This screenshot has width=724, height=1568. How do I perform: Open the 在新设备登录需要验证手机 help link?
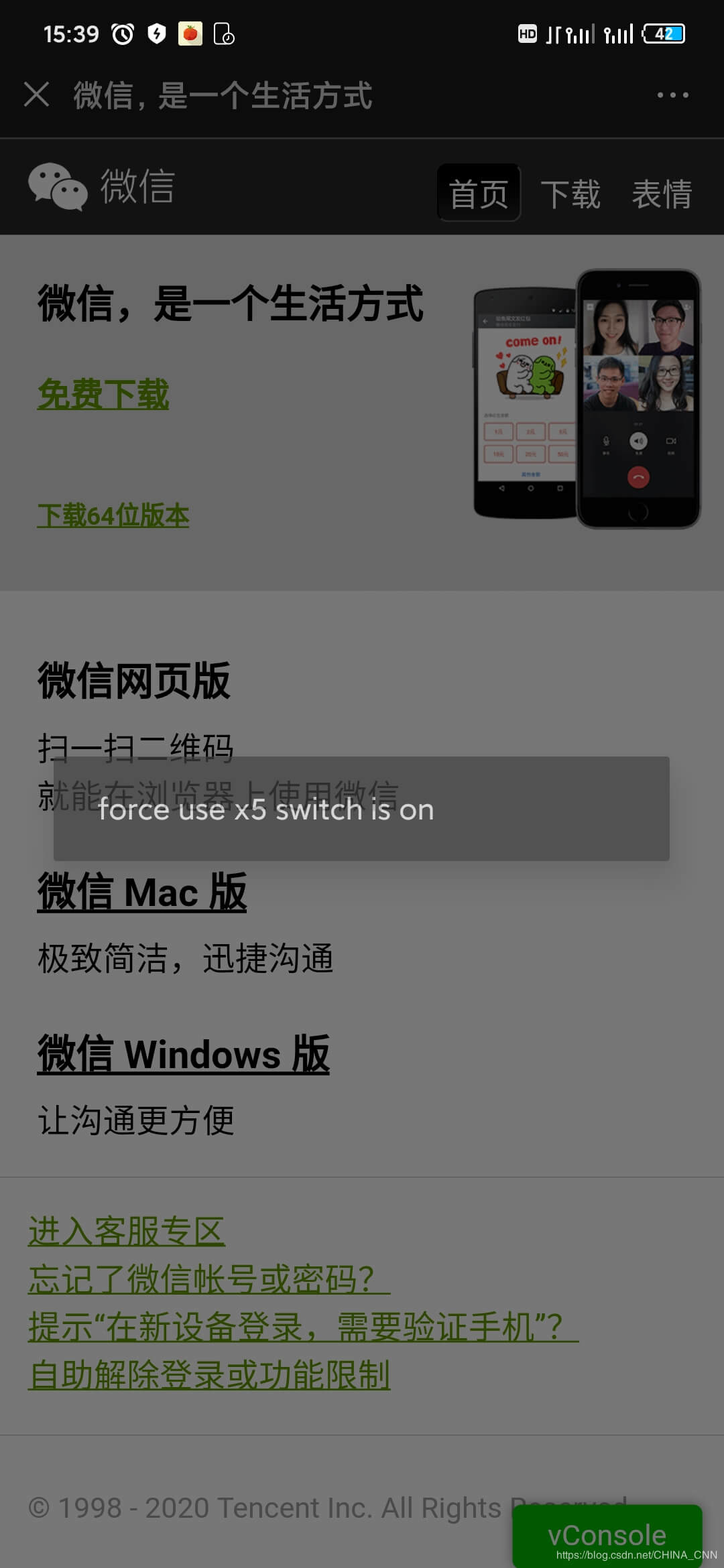coord(302,1327)
